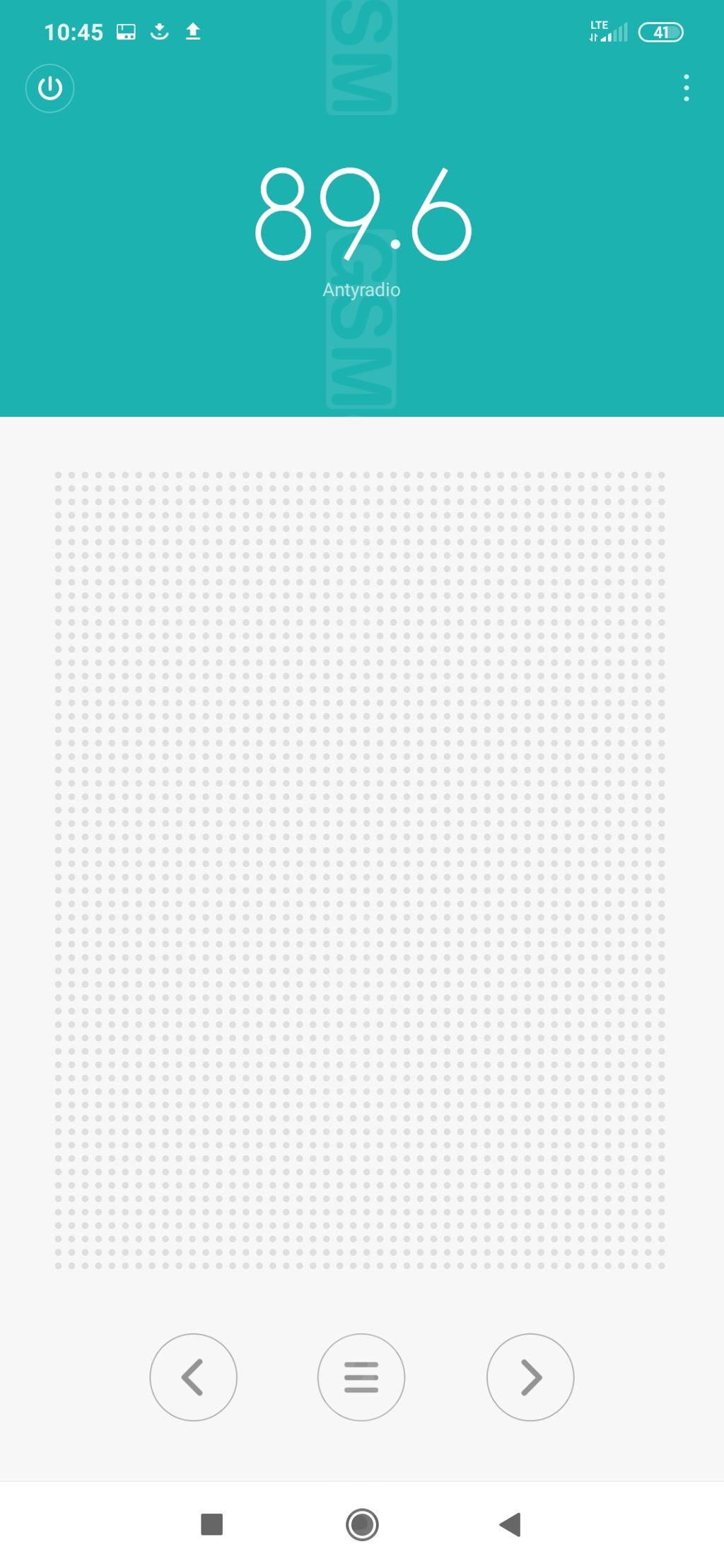Turn off the FM radio power button
The height and width of the screenshot is (1568, 724).
pos(49,88)
